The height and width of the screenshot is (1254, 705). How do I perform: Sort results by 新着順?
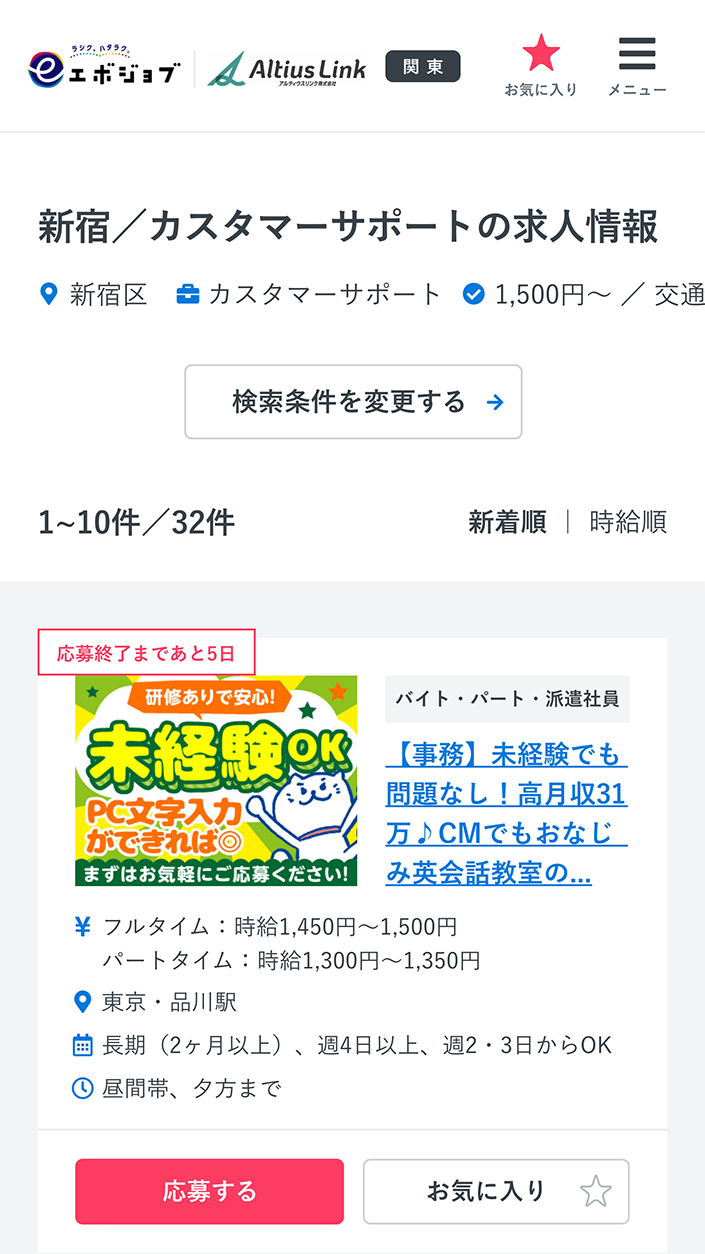[507, 522]
